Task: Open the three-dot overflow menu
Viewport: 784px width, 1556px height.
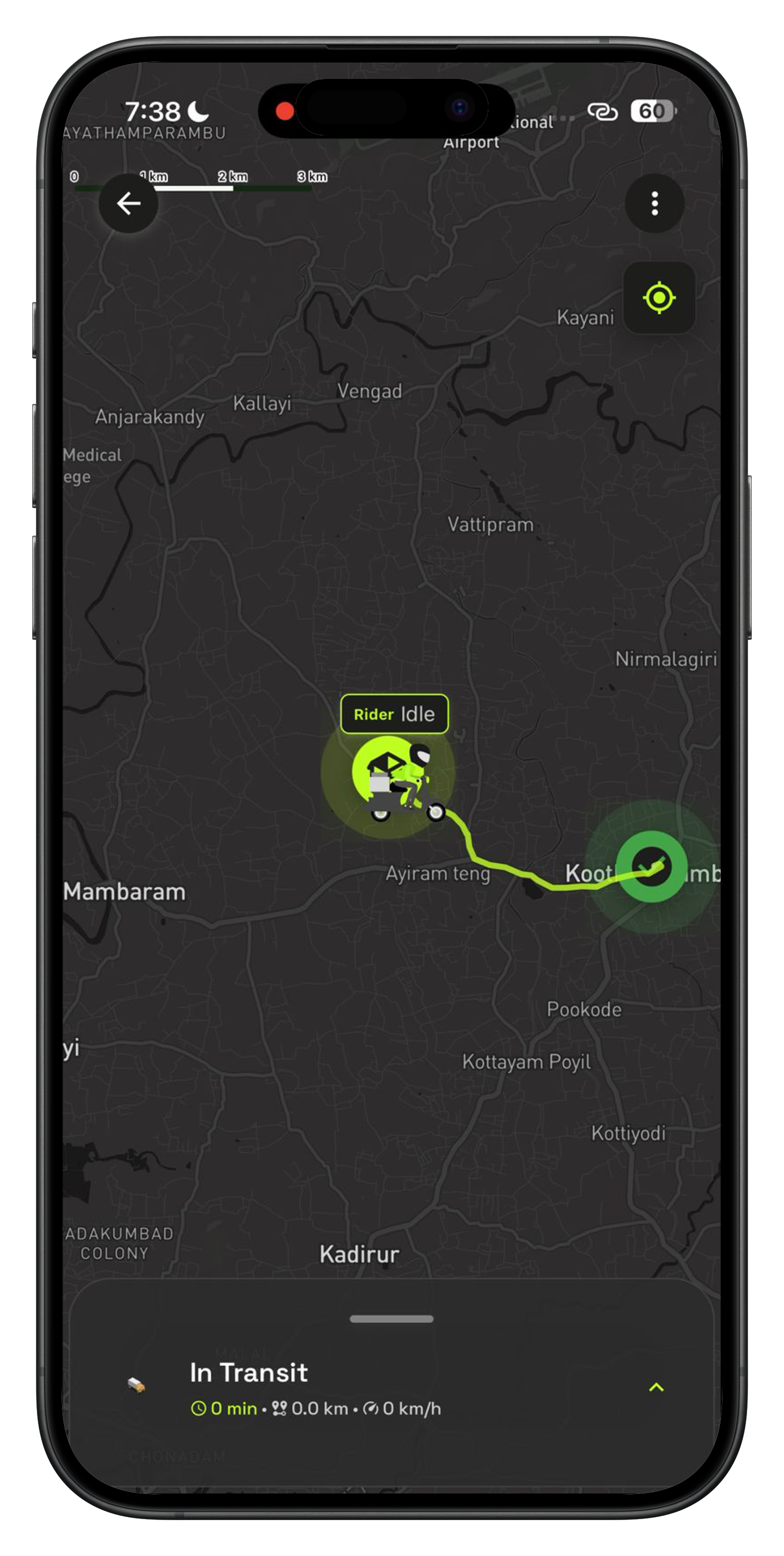Action: [654, 203]
